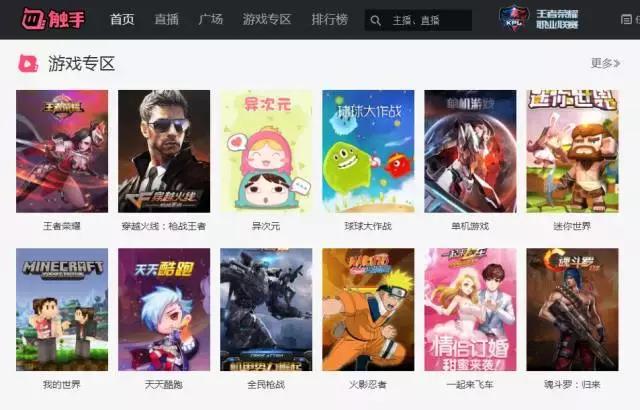
Task: Select the 异次元 tile
Action: 265,151
